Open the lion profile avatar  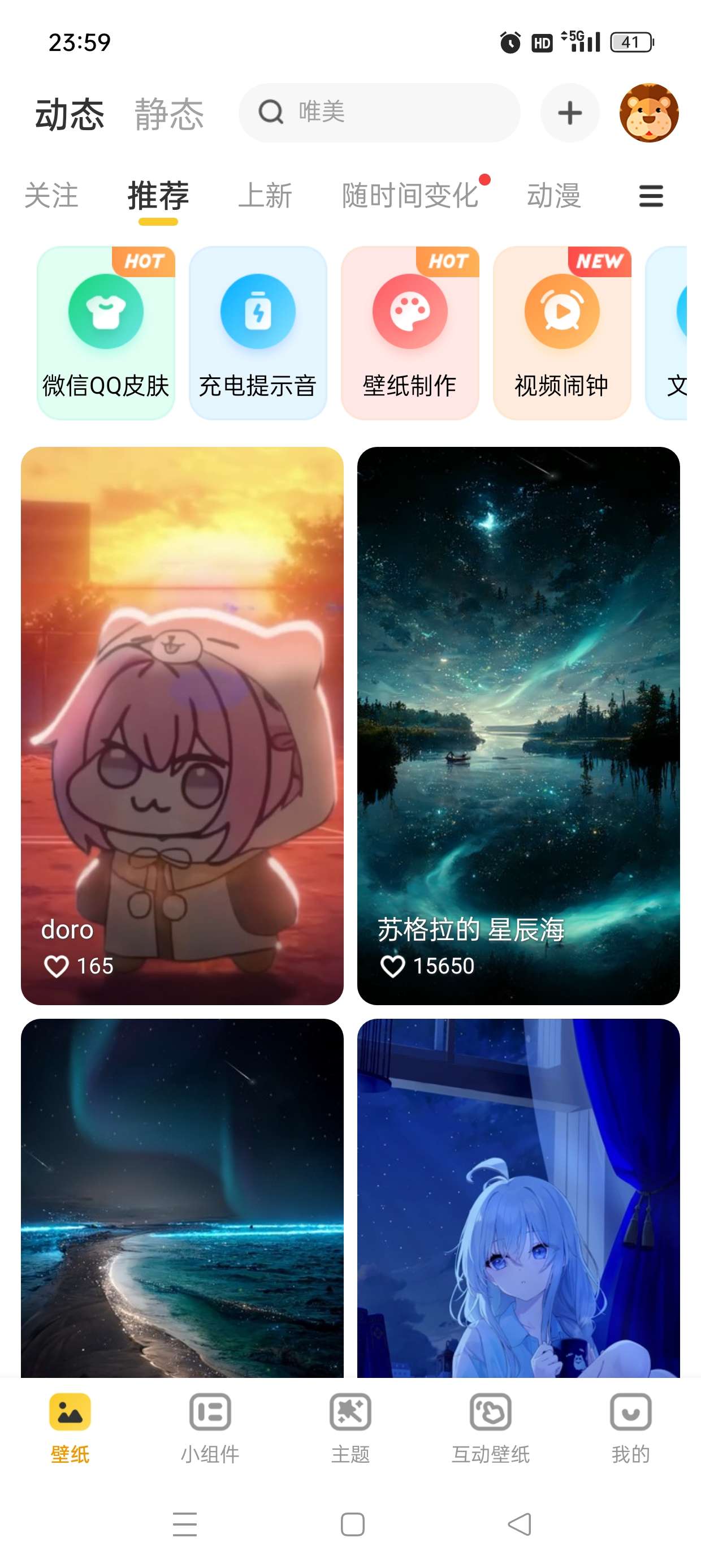(648, 113)
